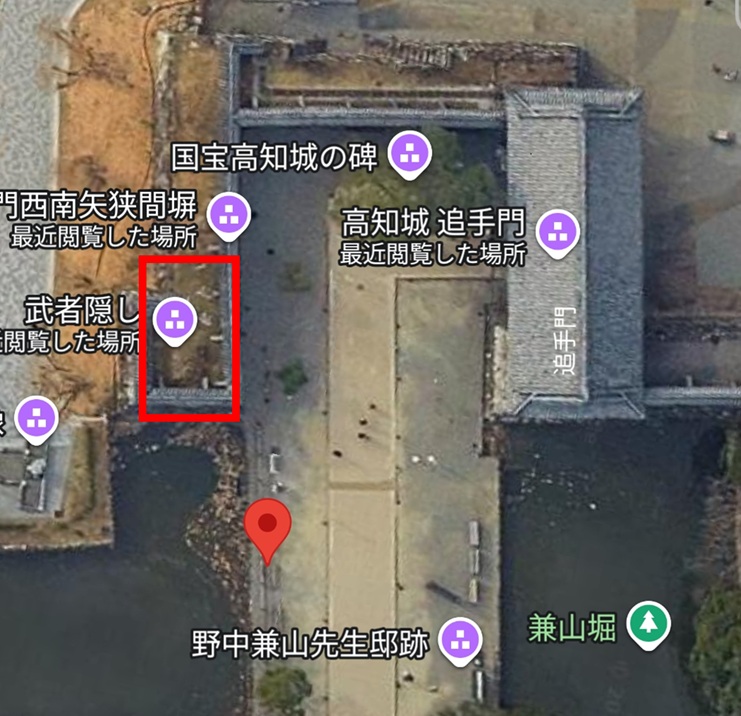This screenshot has height=716, width=741.
Task: Select the 高知城 追手門 marker
Action: point(558,231)
